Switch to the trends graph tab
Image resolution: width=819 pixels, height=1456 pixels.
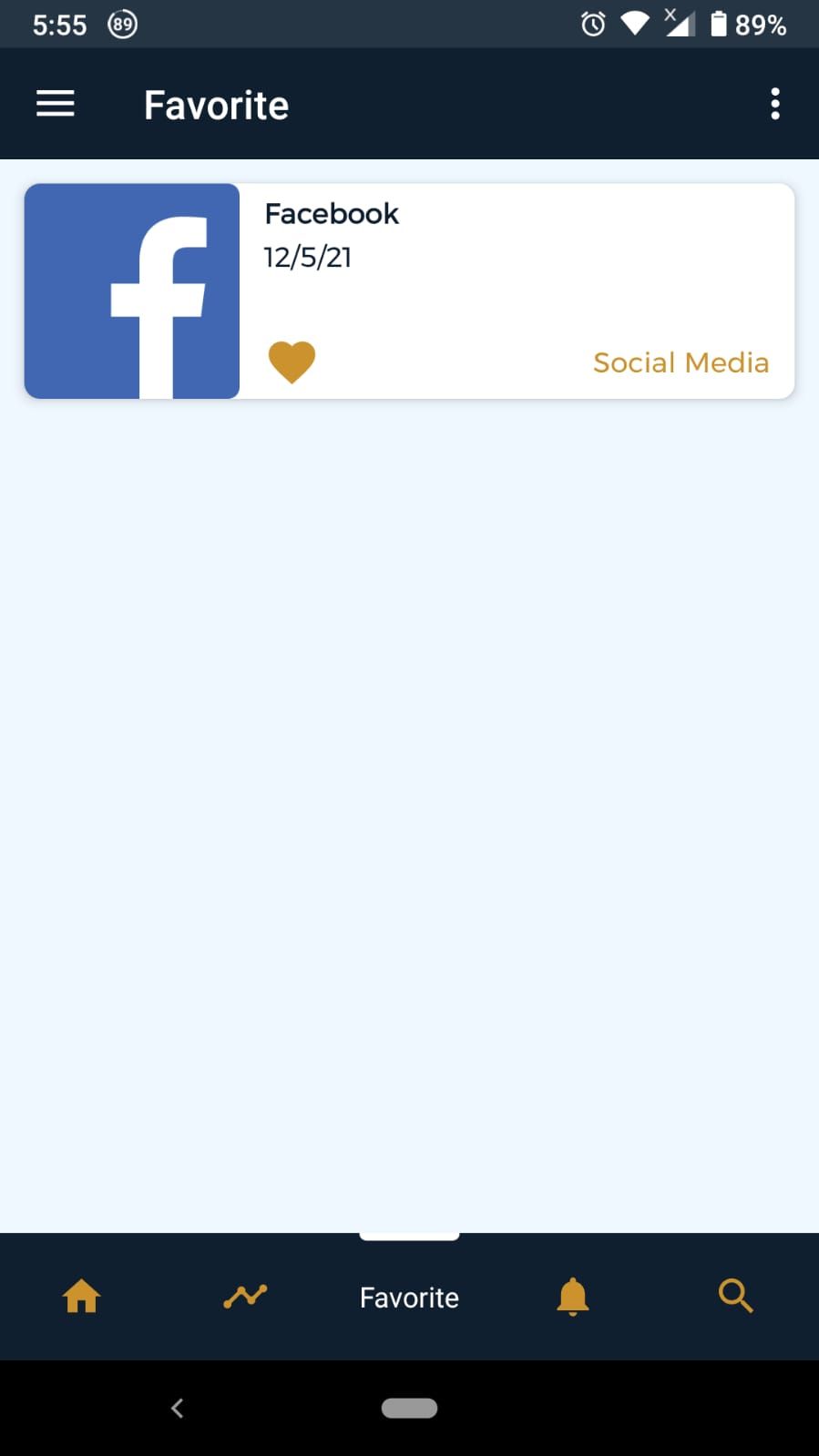245,1296
